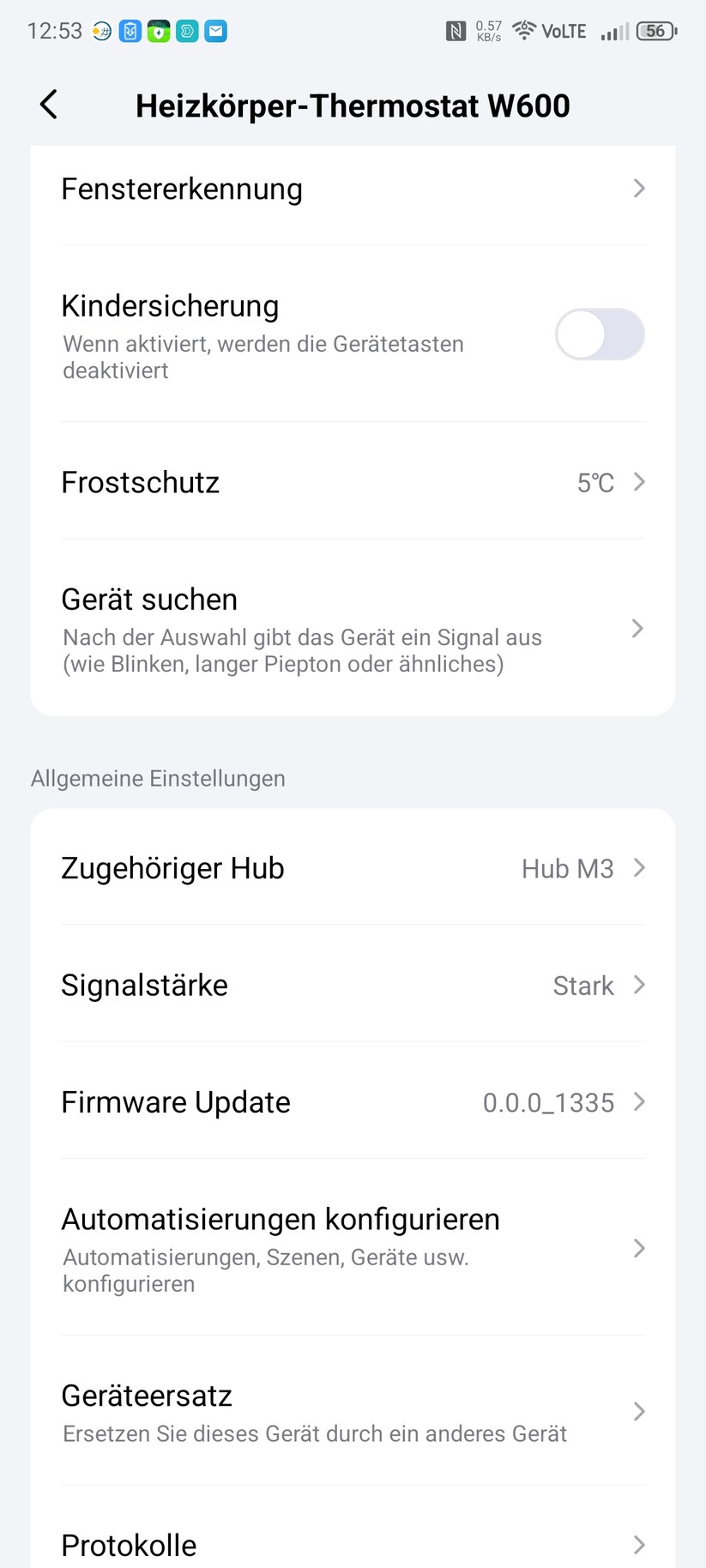Open the Signalstärke entry

point(353,985)
